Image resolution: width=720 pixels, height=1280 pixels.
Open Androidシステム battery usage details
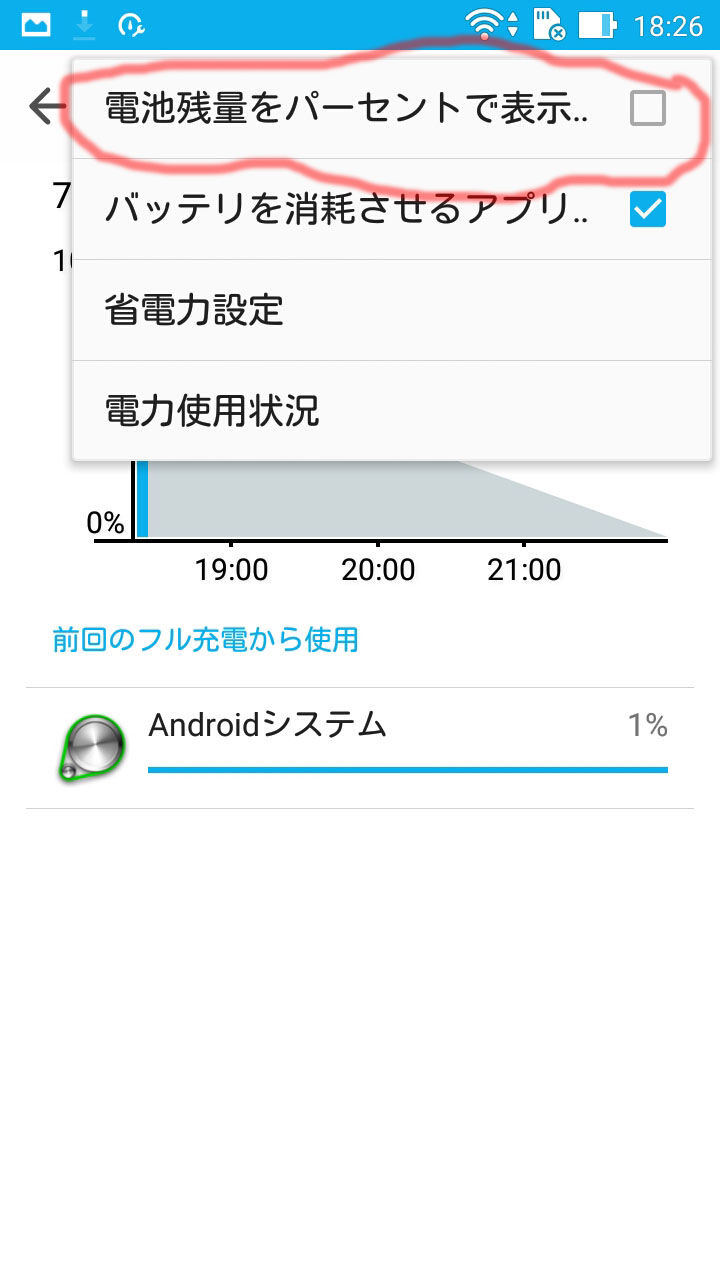tap(360, 748)
